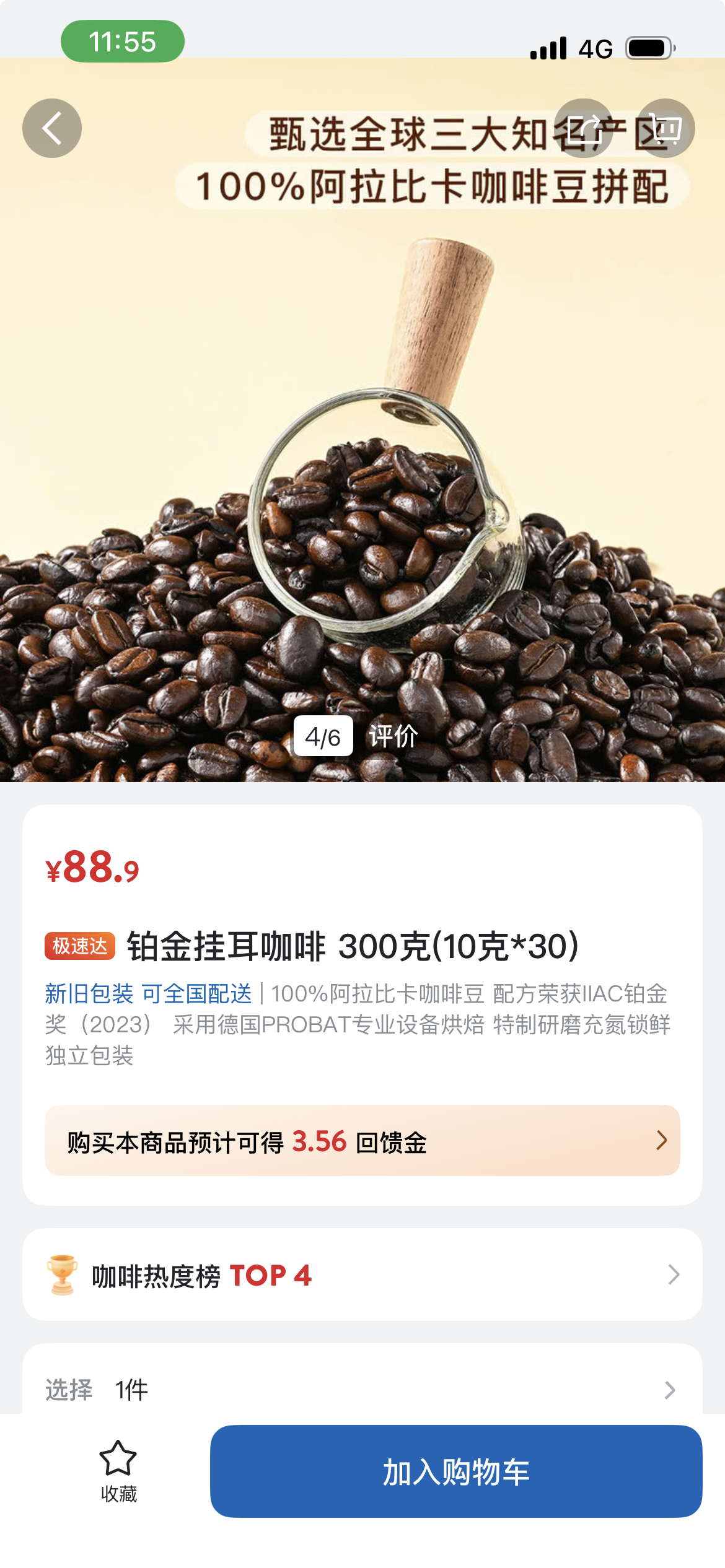This screenshot has width=725, height=1568.
Task: Tap 加入购物车 to add to cart
Action: (x=455, y=1471)
